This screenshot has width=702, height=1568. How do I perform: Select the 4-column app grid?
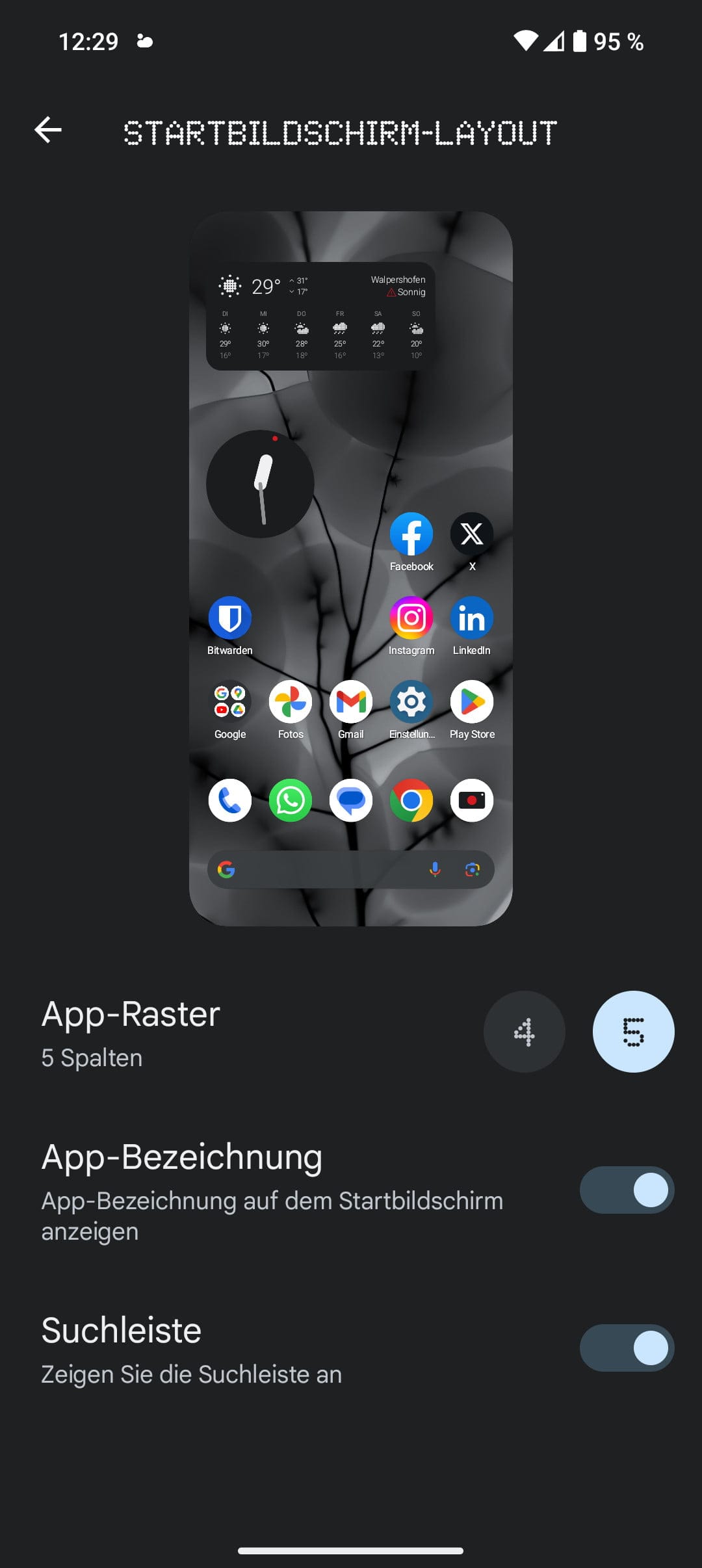(x=524, y=1032)
